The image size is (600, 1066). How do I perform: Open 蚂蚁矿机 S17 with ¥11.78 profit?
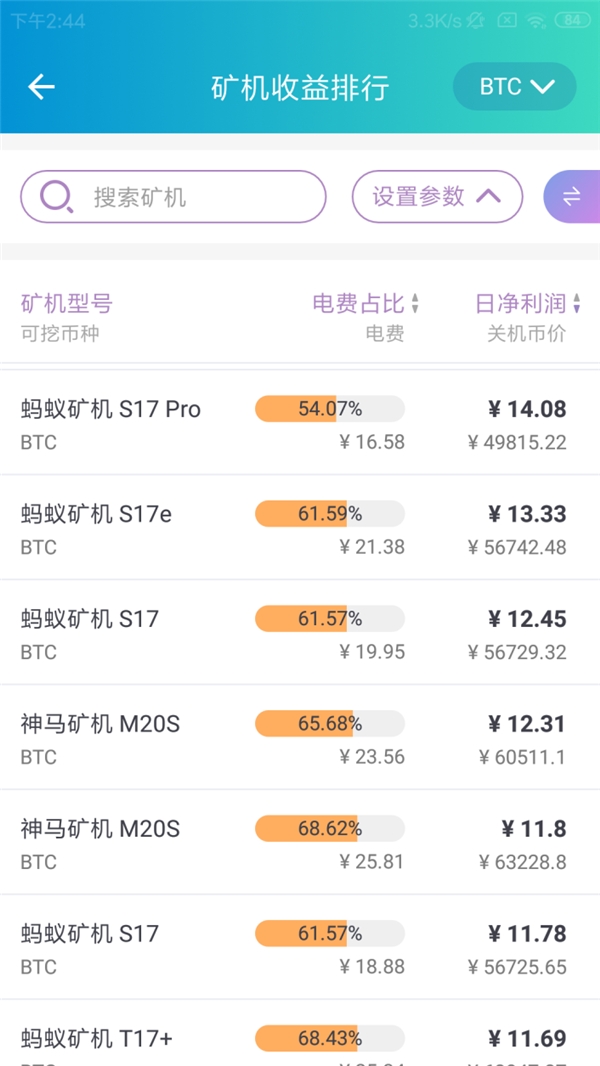pyautogui.click(x=300, y=947)
